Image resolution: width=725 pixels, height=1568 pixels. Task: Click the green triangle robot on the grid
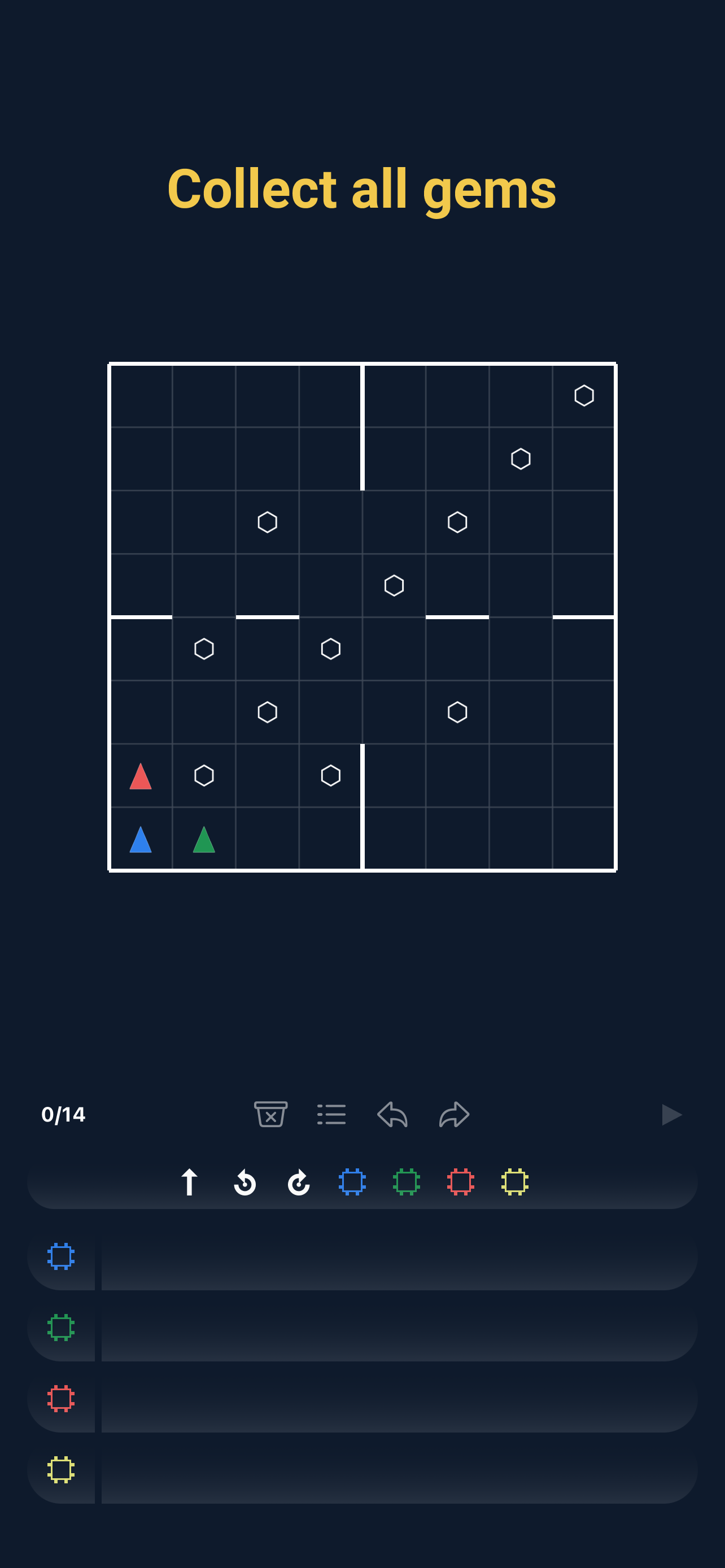click(204, 840)
